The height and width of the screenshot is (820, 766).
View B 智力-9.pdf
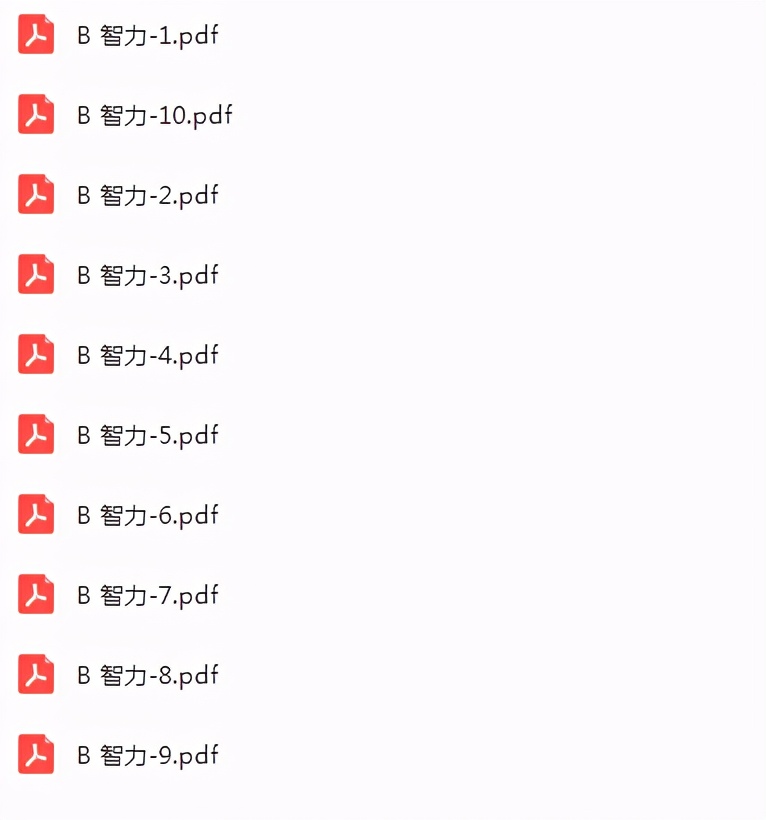(x=147, y=756)
